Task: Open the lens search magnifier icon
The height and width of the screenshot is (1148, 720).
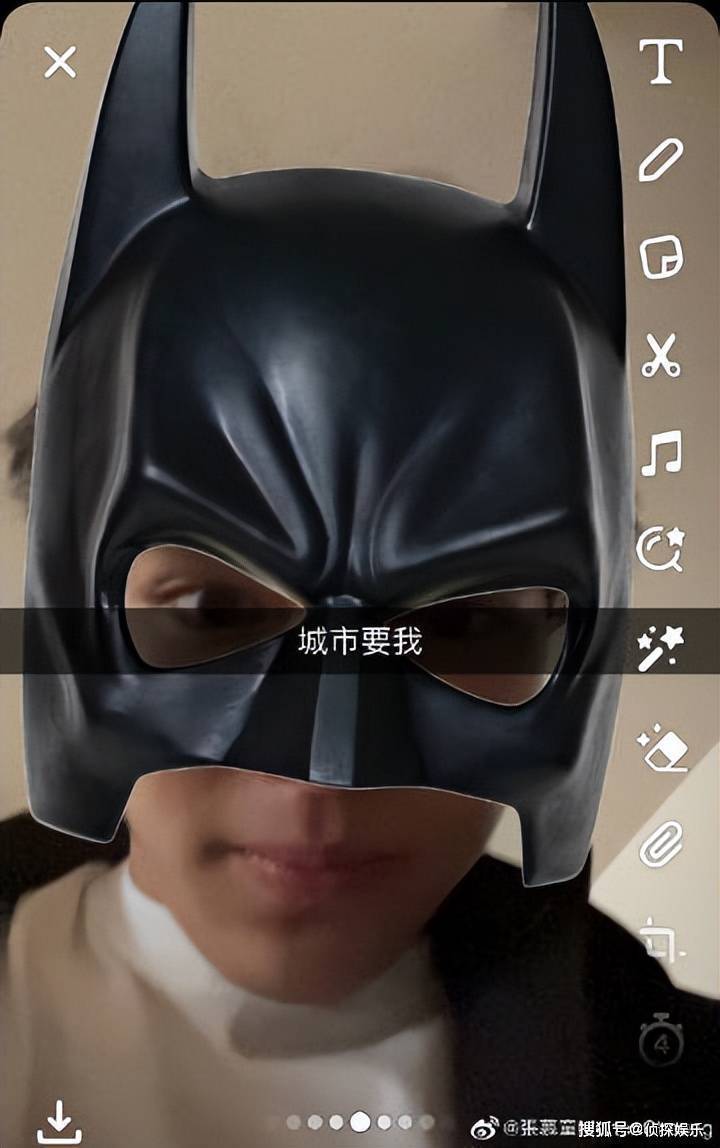Action: point(661,549)
